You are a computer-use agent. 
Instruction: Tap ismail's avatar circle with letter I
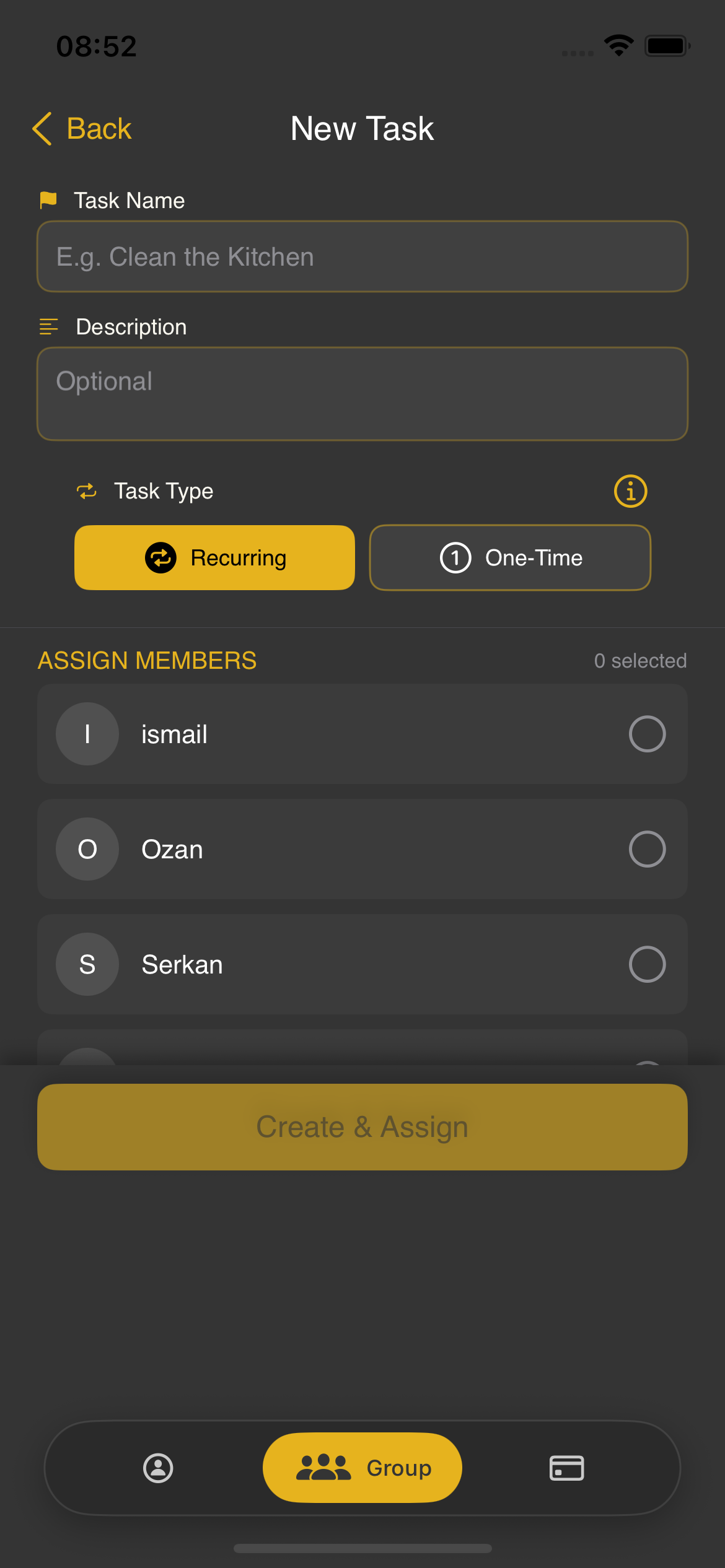pos(87,734)
